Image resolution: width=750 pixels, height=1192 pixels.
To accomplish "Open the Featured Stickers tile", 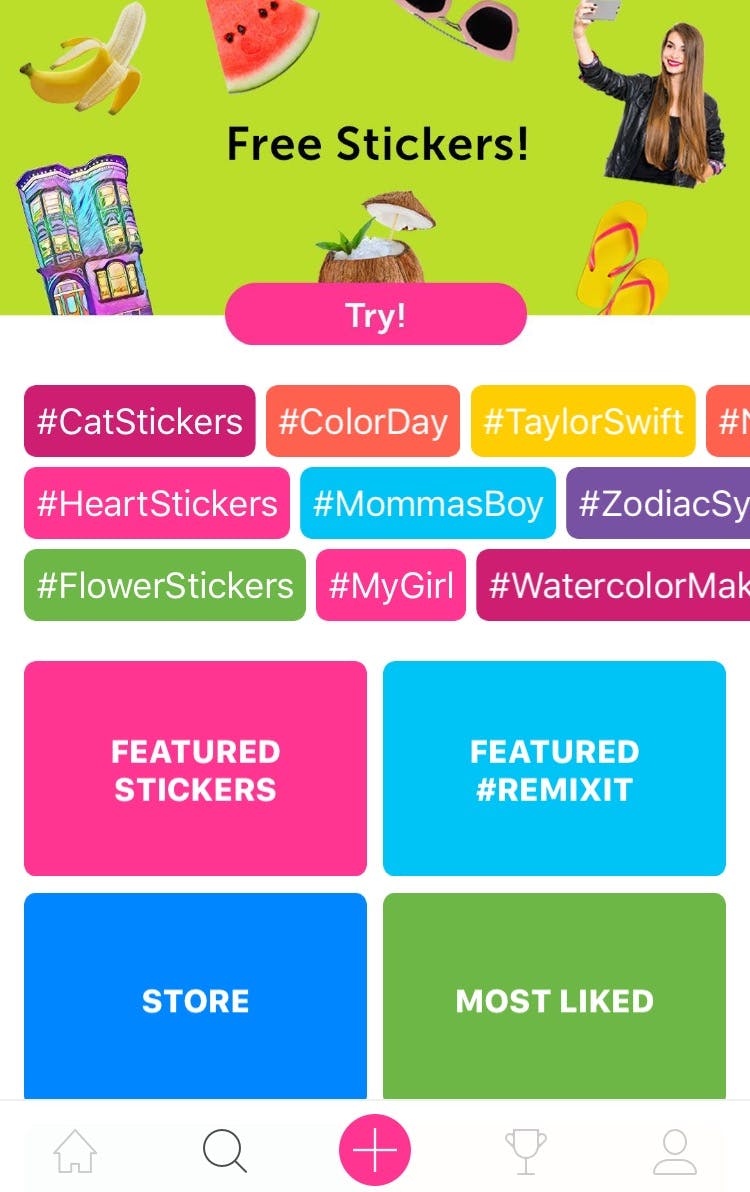I will [195, 768].
